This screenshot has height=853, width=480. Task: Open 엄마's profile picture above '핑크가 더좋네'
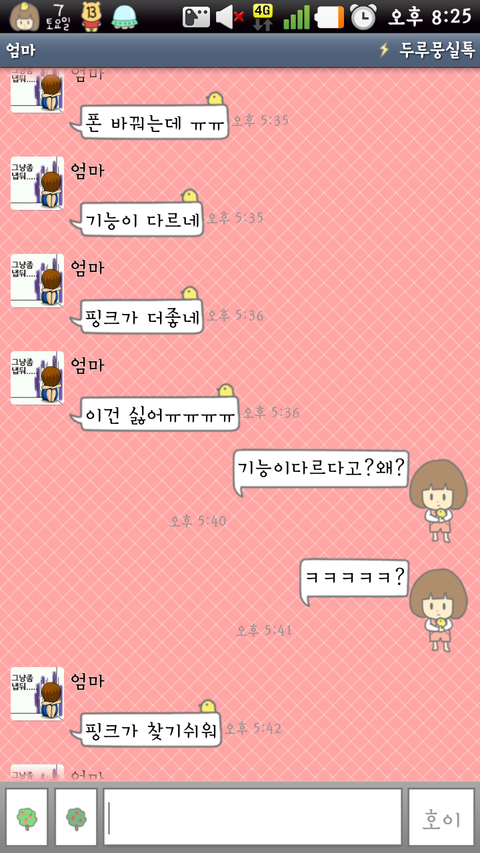pos(38,280)
